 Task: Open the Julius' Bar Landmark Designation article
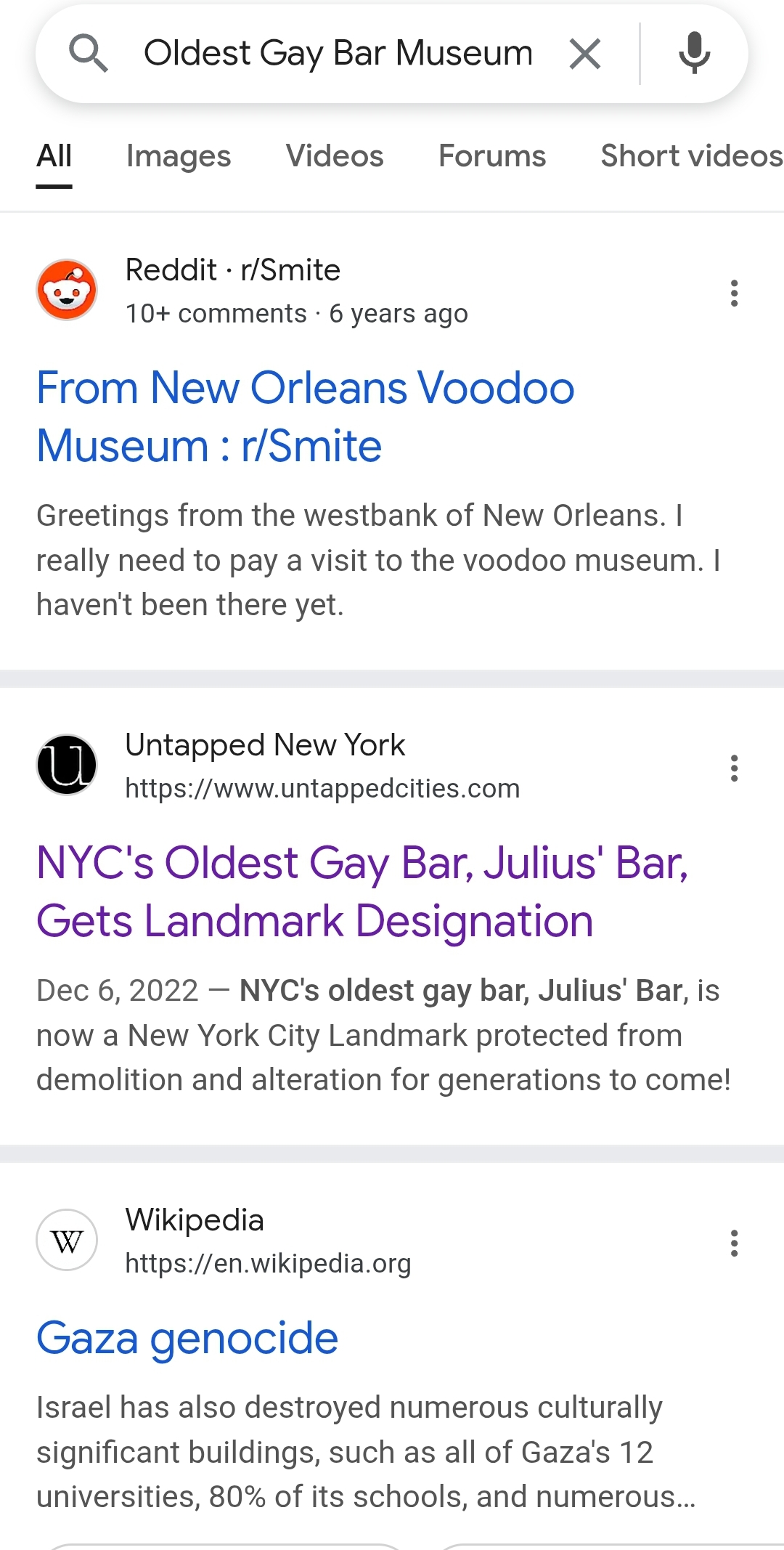click(x=362, y=891)
